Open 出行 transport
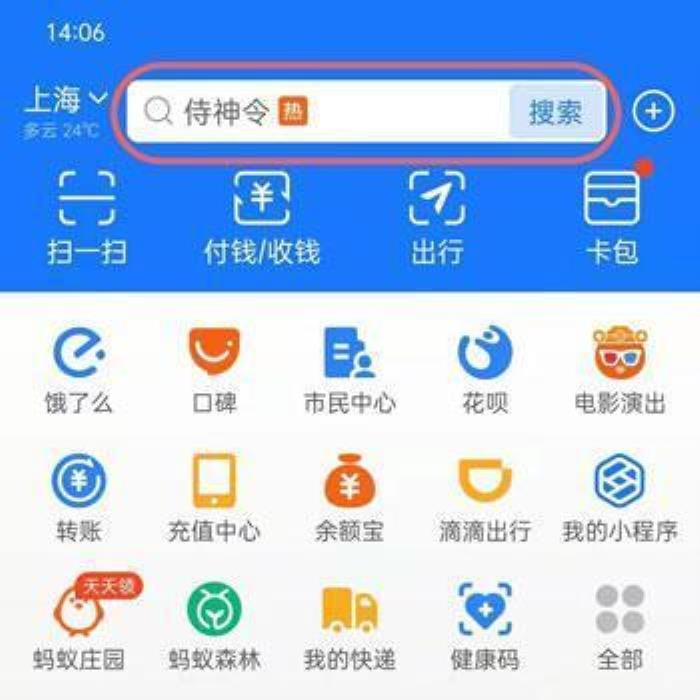700x700 pixels. (437, 215)
